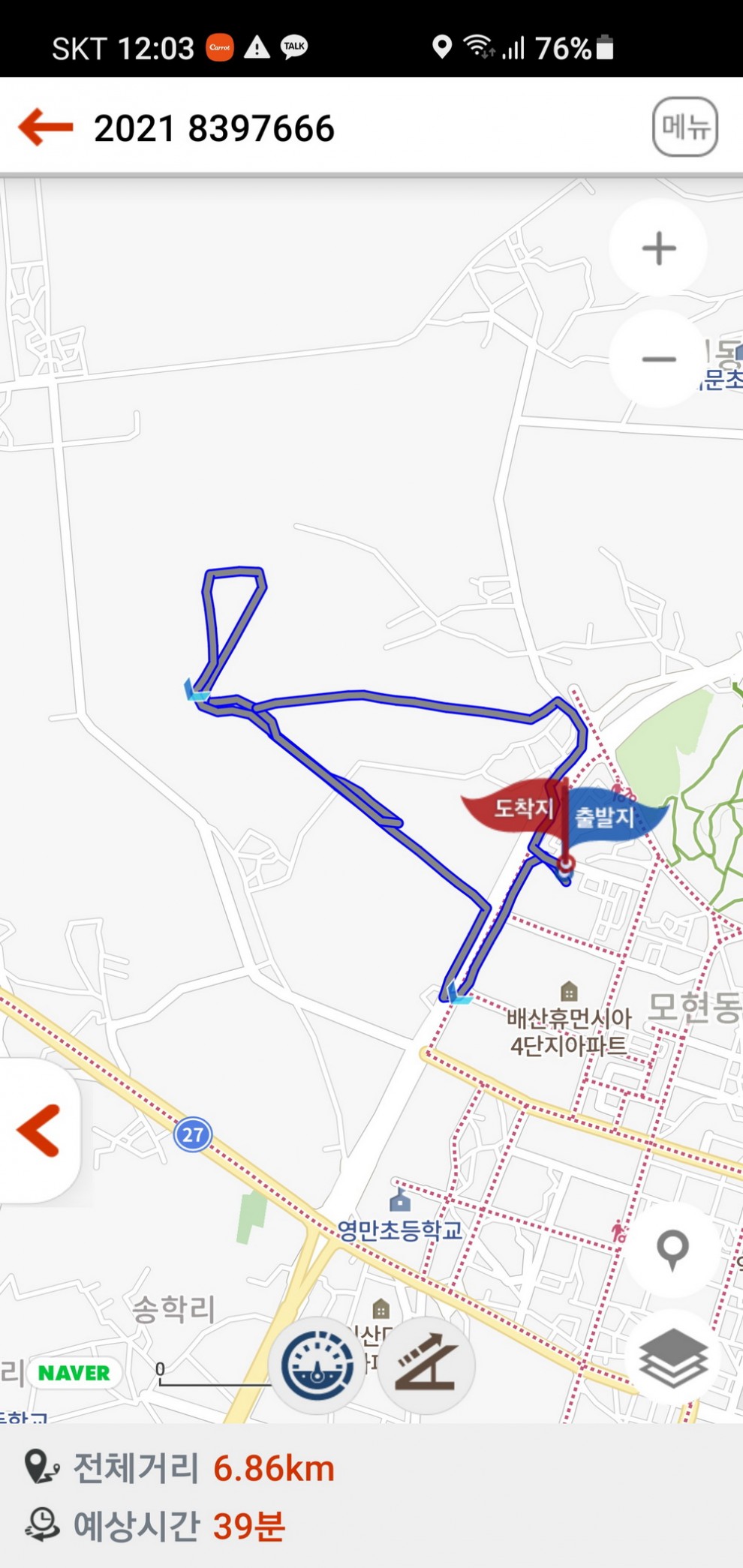
Task: Expand the side panel with orange chevron
Action: 39,1130
